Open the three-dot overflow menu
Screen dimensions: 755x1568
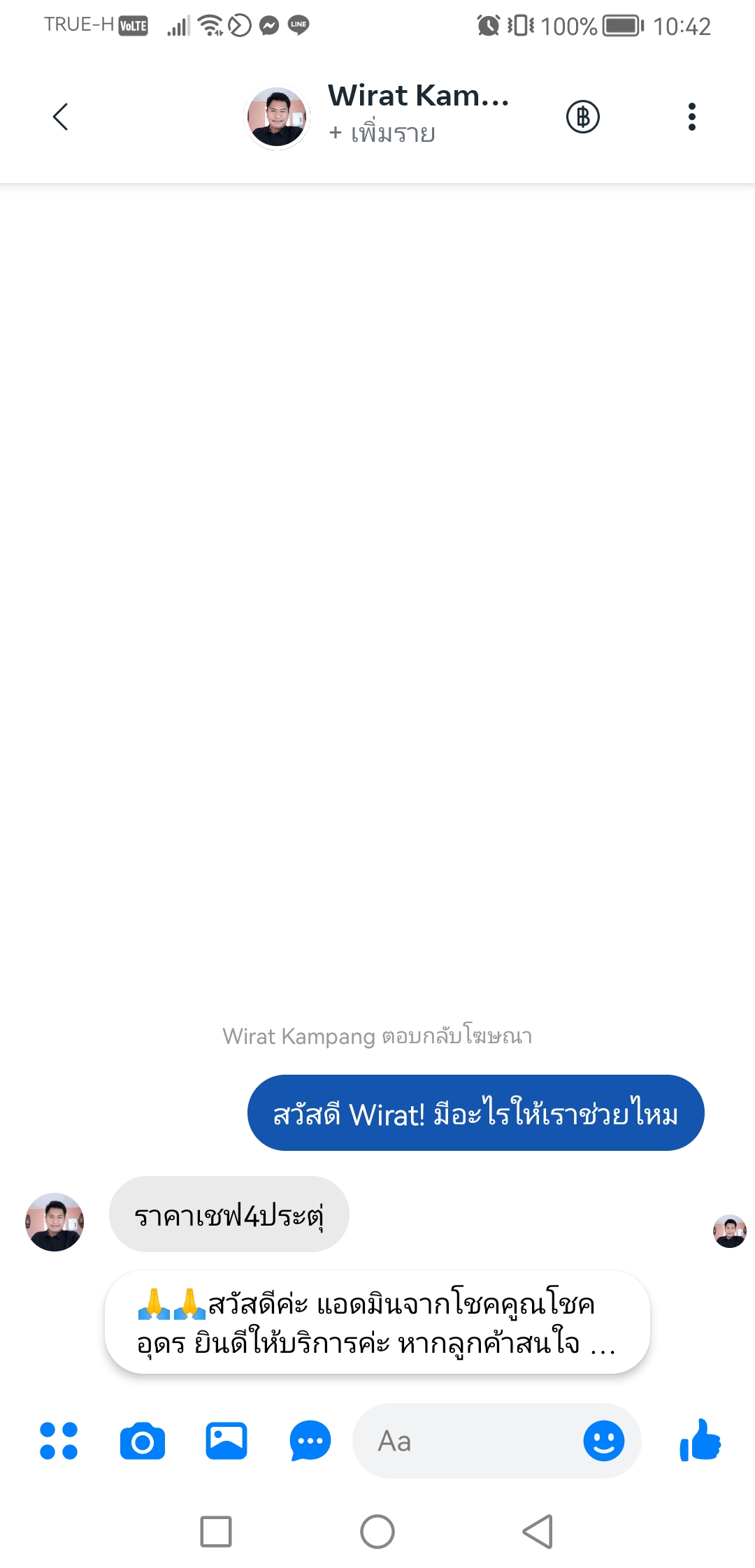click(x=691, y=117)
